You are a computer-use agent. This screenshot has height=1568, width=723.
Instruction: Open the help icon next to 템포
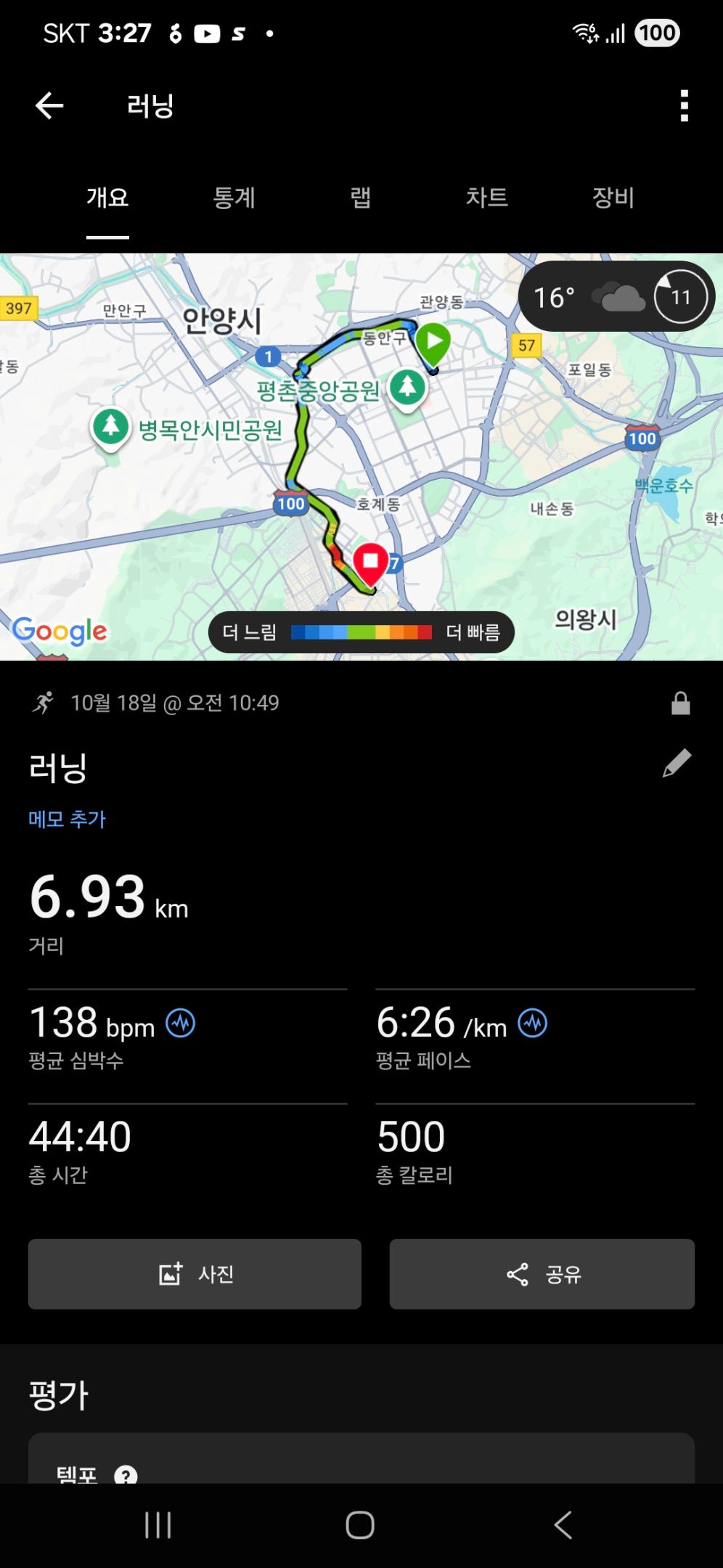126,1475
